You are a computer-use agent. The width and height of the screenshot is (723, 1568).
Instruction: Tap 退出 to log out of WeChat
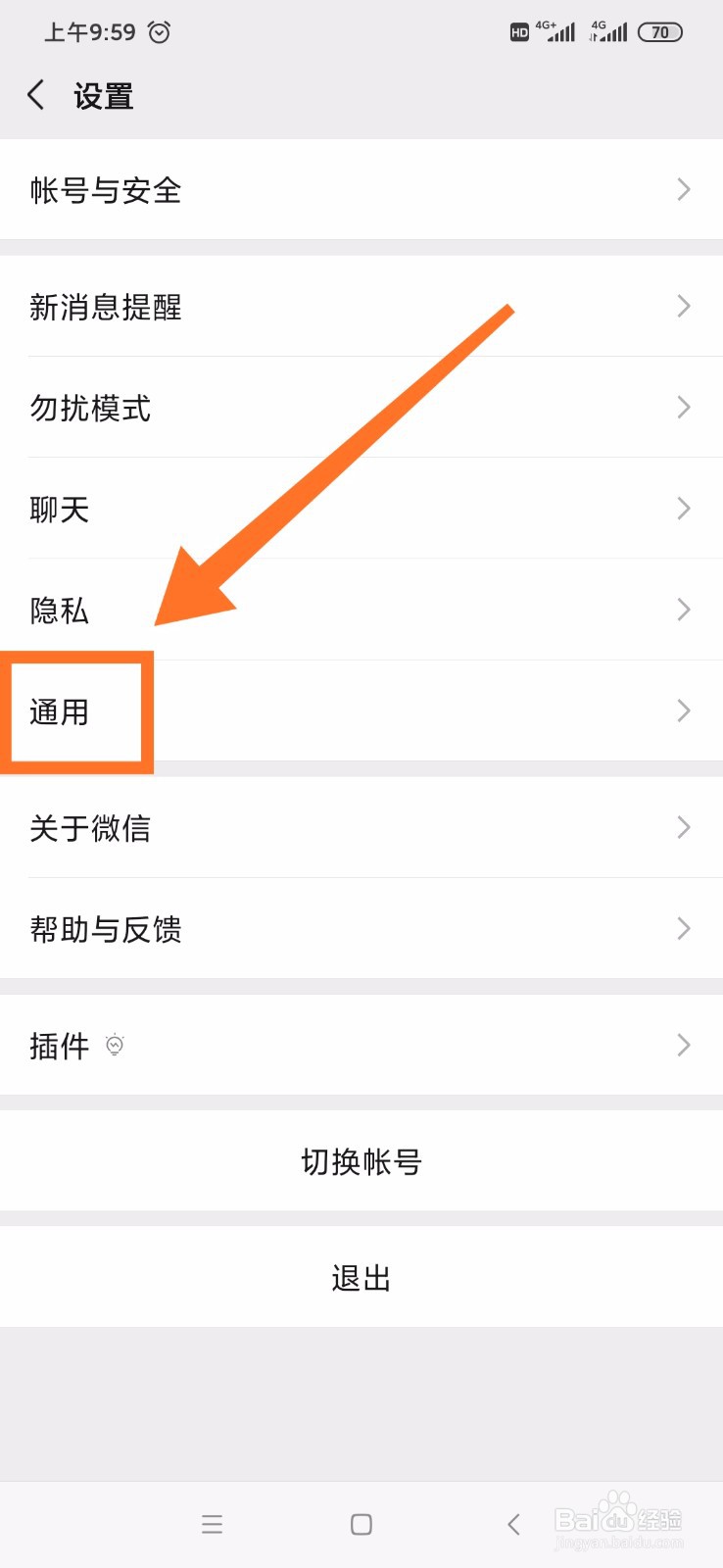(361, 1276)
